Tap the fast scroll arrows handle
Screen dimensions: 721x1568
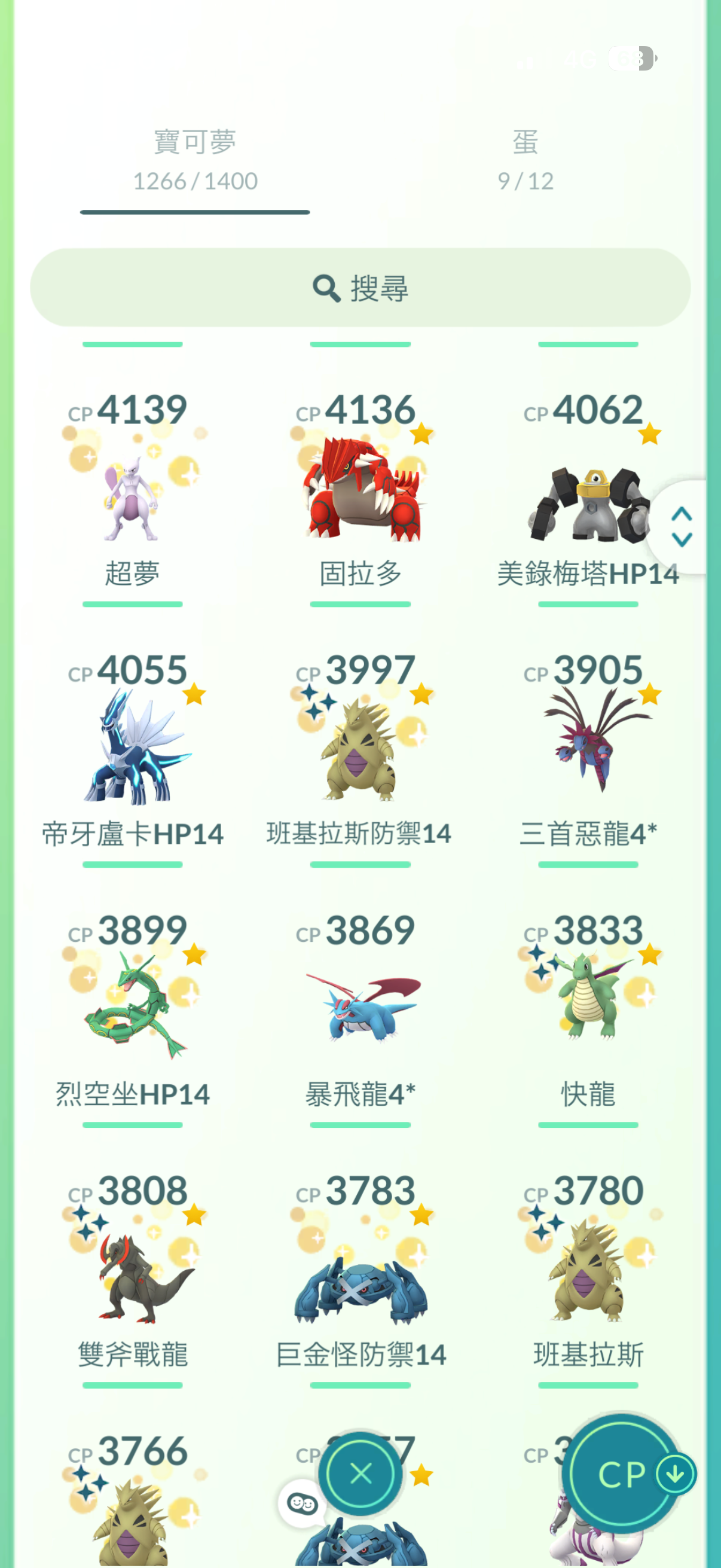point(682,527)
